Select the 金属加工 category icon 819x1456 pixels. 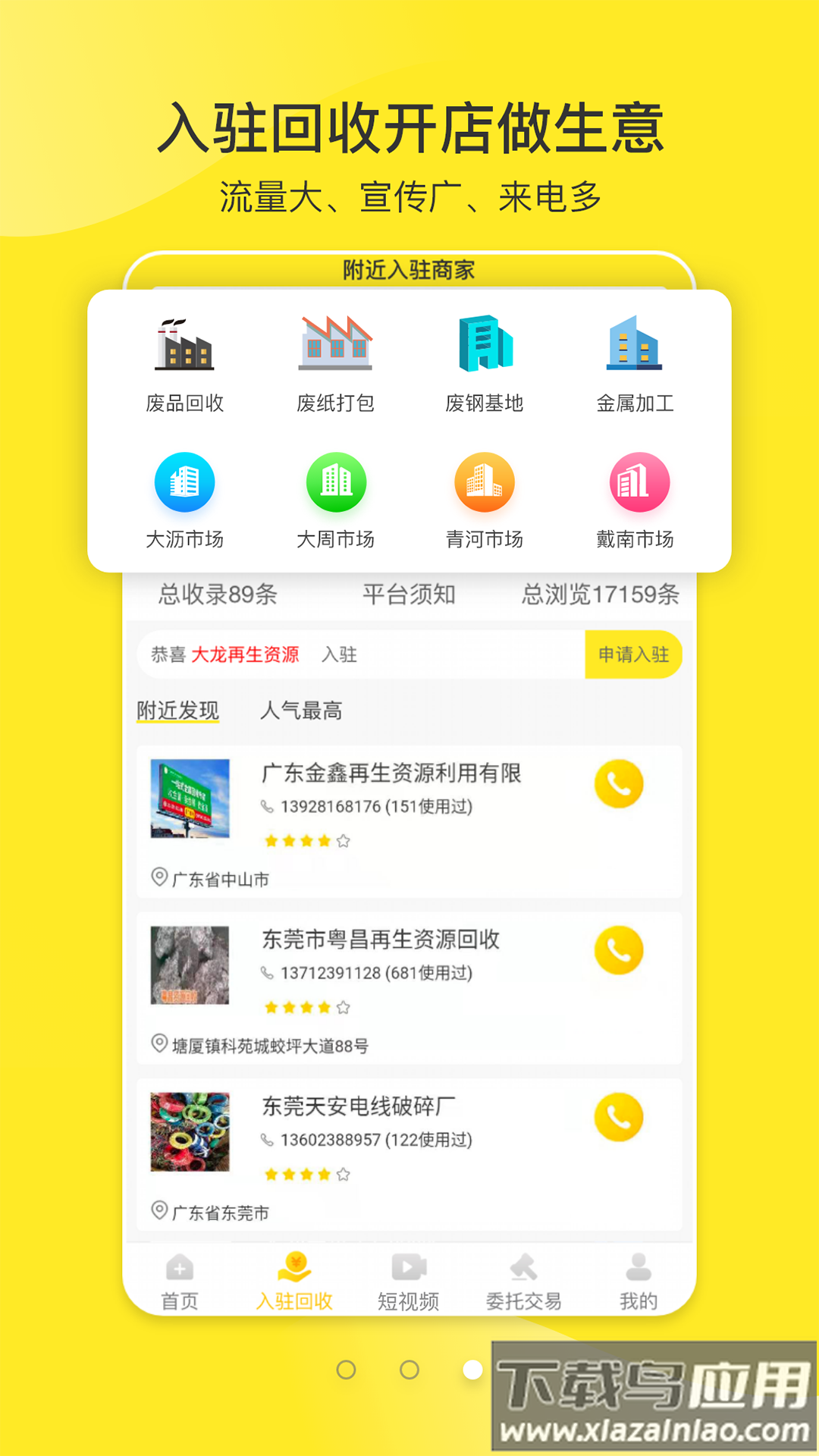tap(637, 345)
